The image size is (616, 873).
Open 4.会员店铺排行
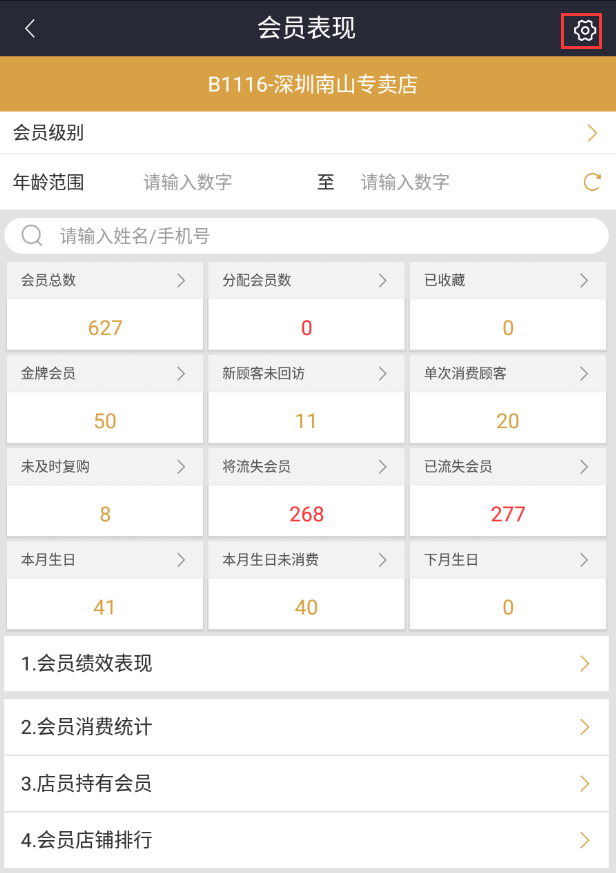pyautogui.click(x=308, y=840)
